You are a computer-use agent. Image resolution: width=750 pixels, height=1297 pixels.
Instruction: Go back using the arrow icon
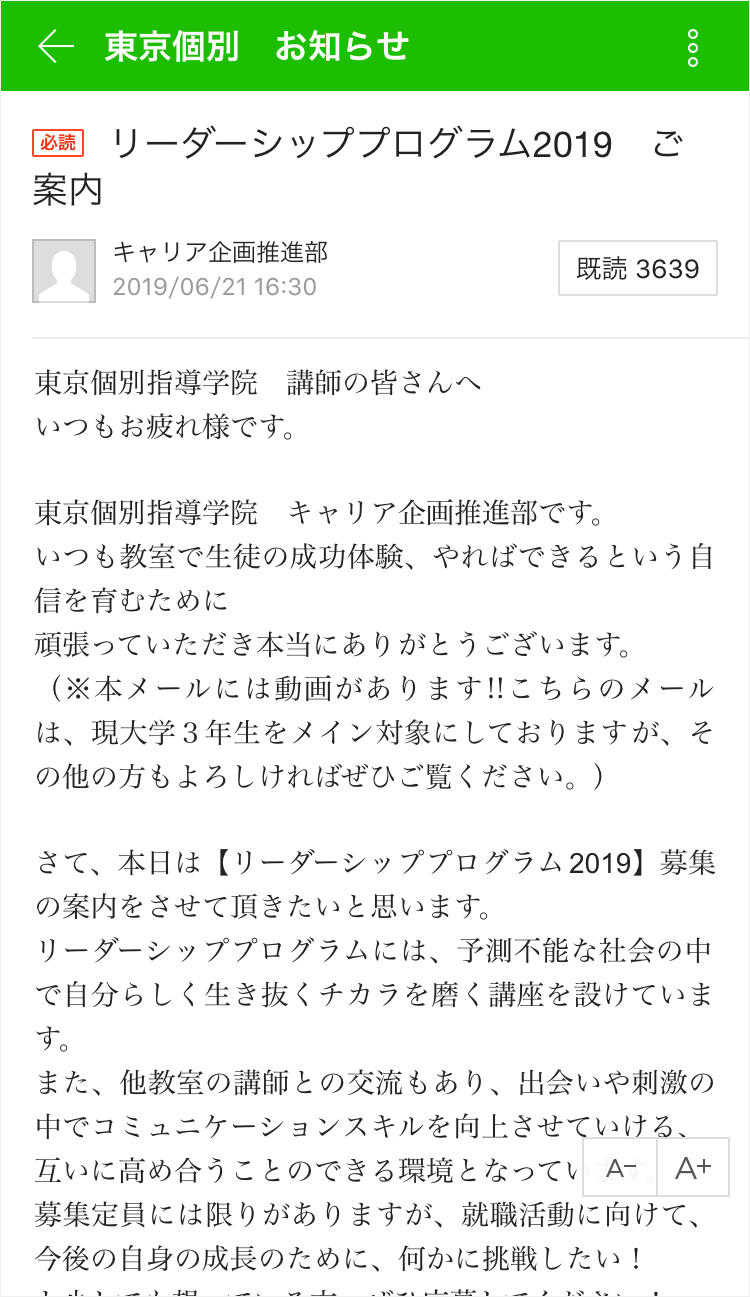(56, 47)
